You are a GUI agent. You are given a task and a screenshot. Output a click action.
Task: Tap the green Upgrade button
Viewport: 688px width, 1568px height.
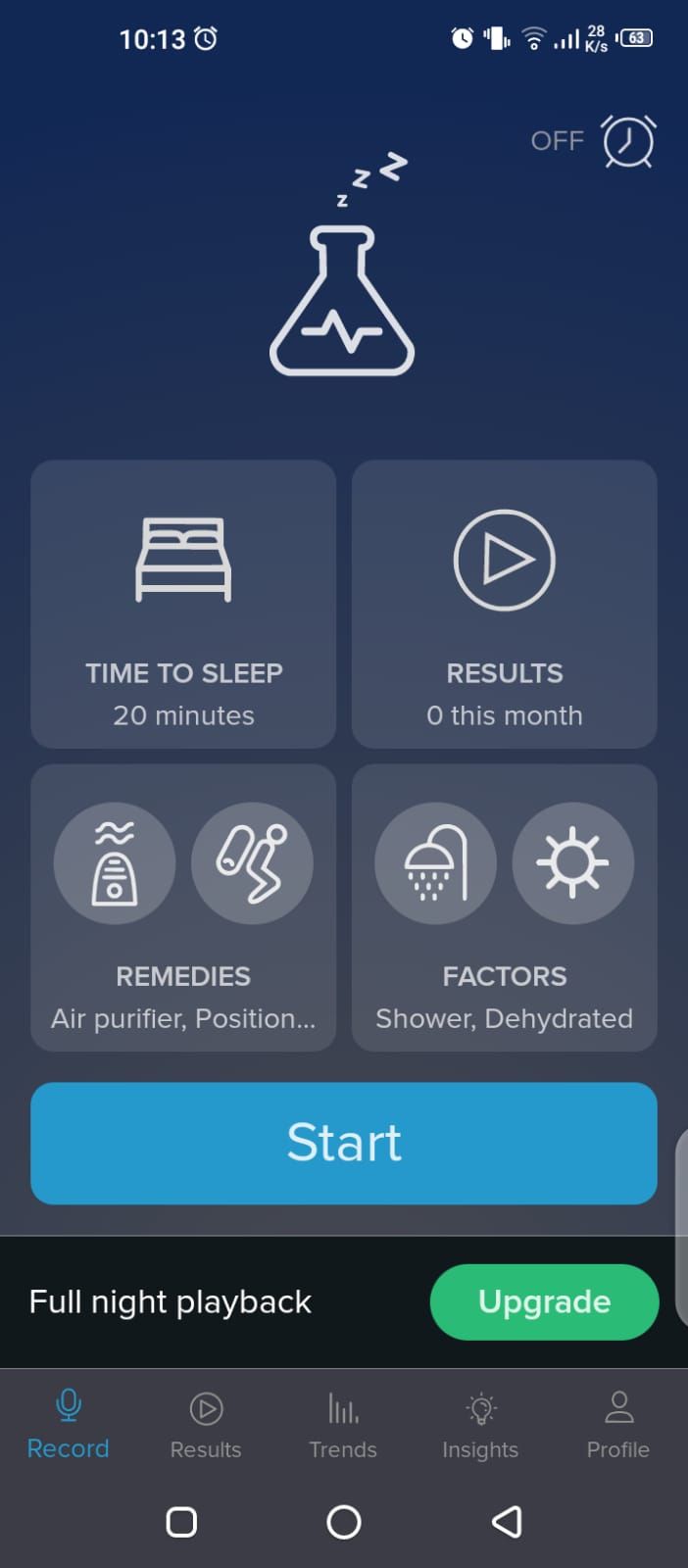pyautogui.click(x=544, y=1301)
